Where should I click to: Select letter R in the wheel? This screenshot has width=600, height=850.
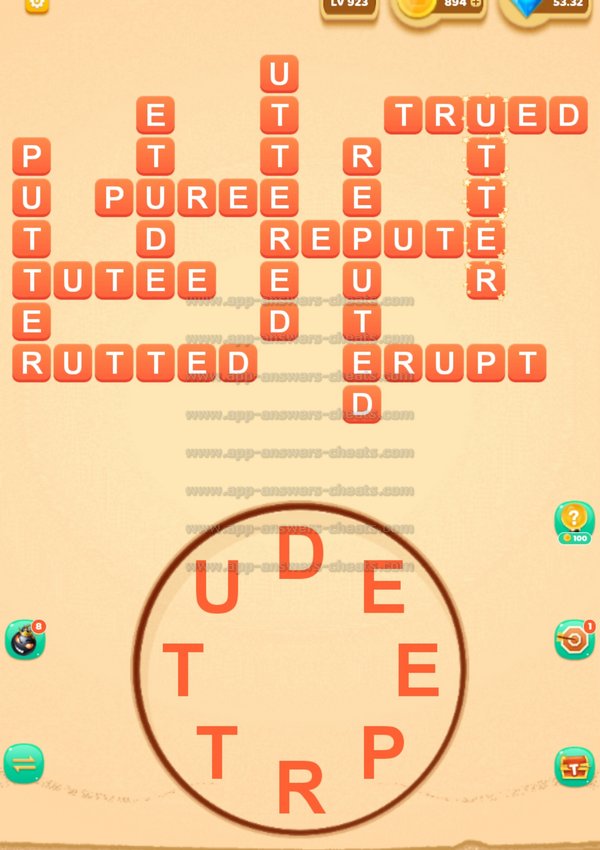[299, 788]
